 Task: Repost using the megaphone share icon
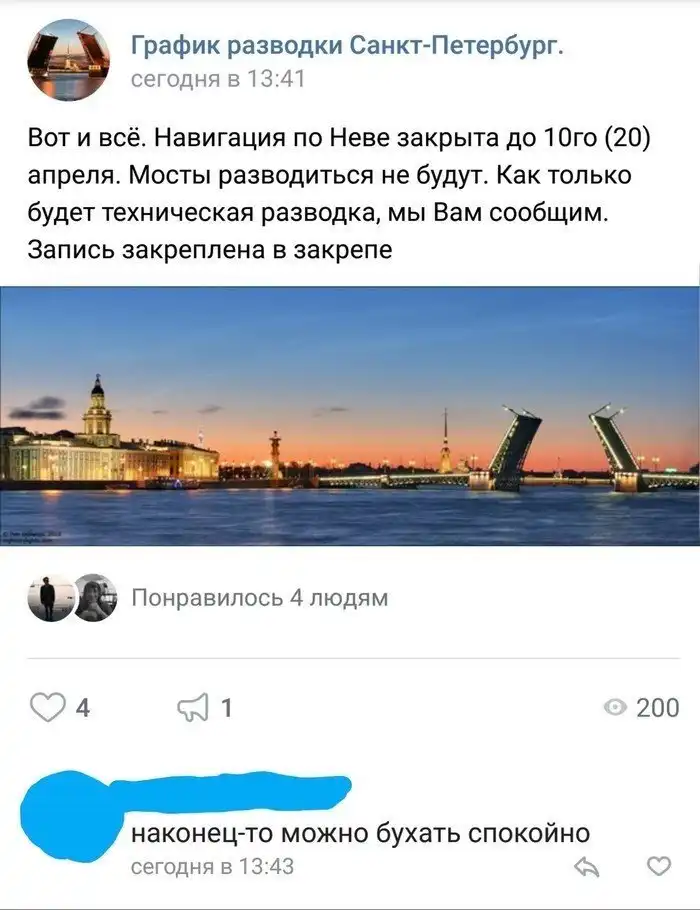point(190,708)
